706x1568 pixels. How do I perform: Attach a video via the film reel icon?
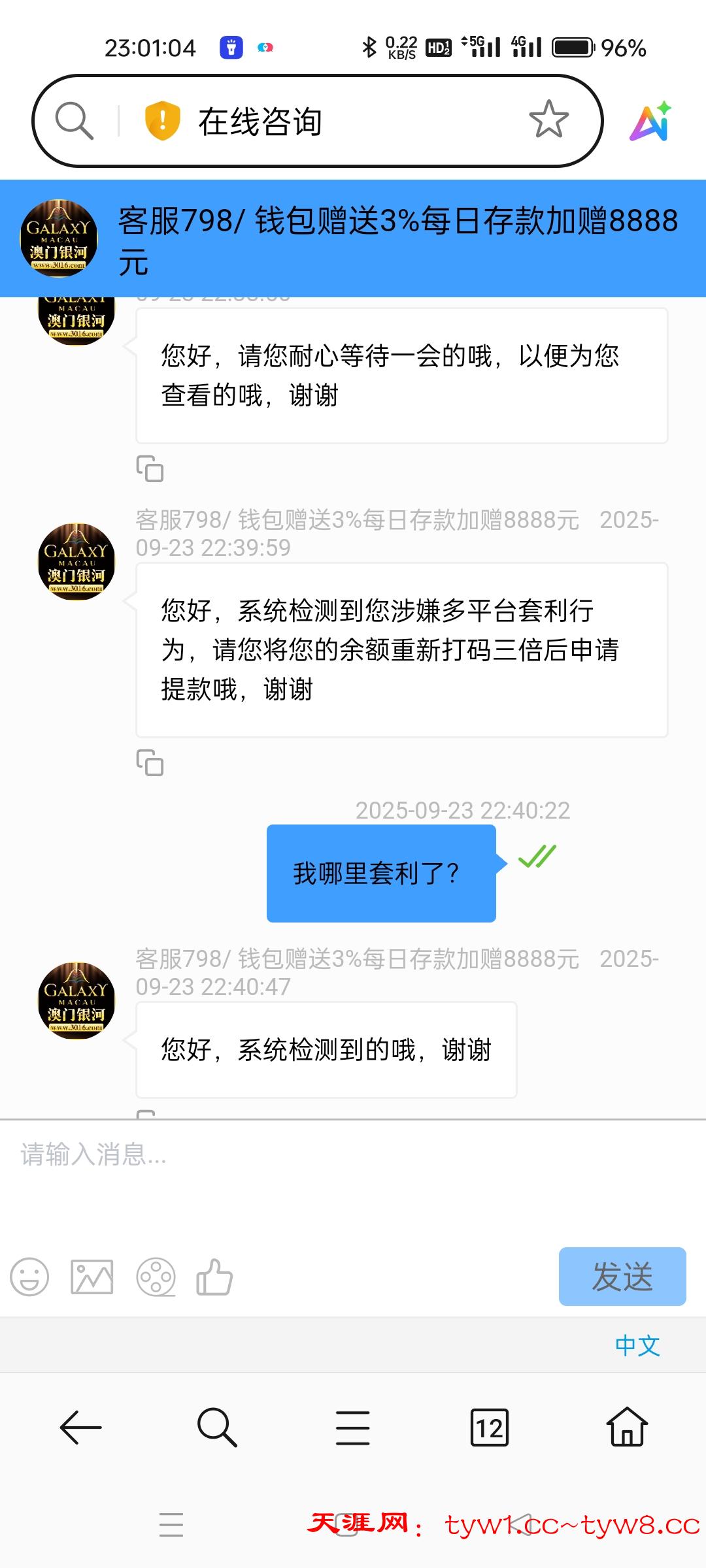tap(156, 1277)
